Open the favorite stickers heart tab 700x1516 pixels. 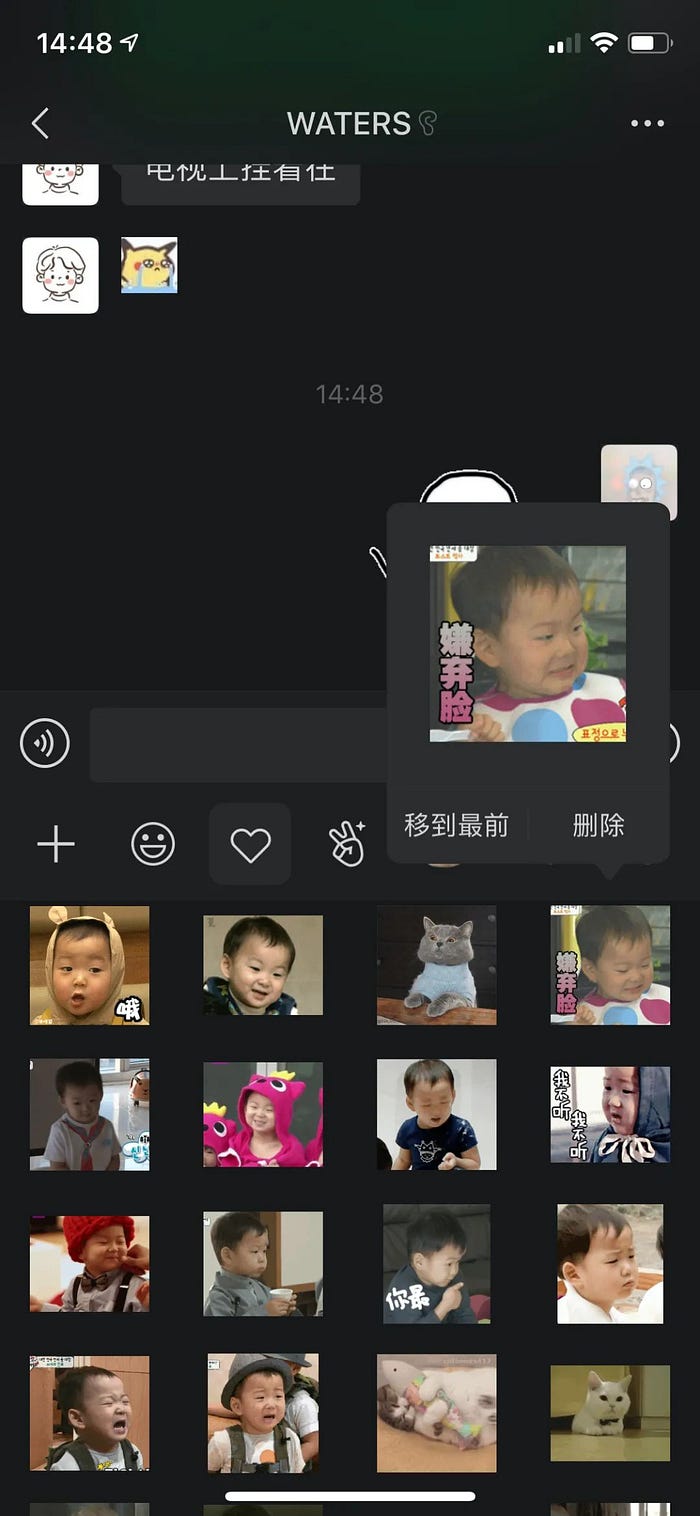[250, 845]
